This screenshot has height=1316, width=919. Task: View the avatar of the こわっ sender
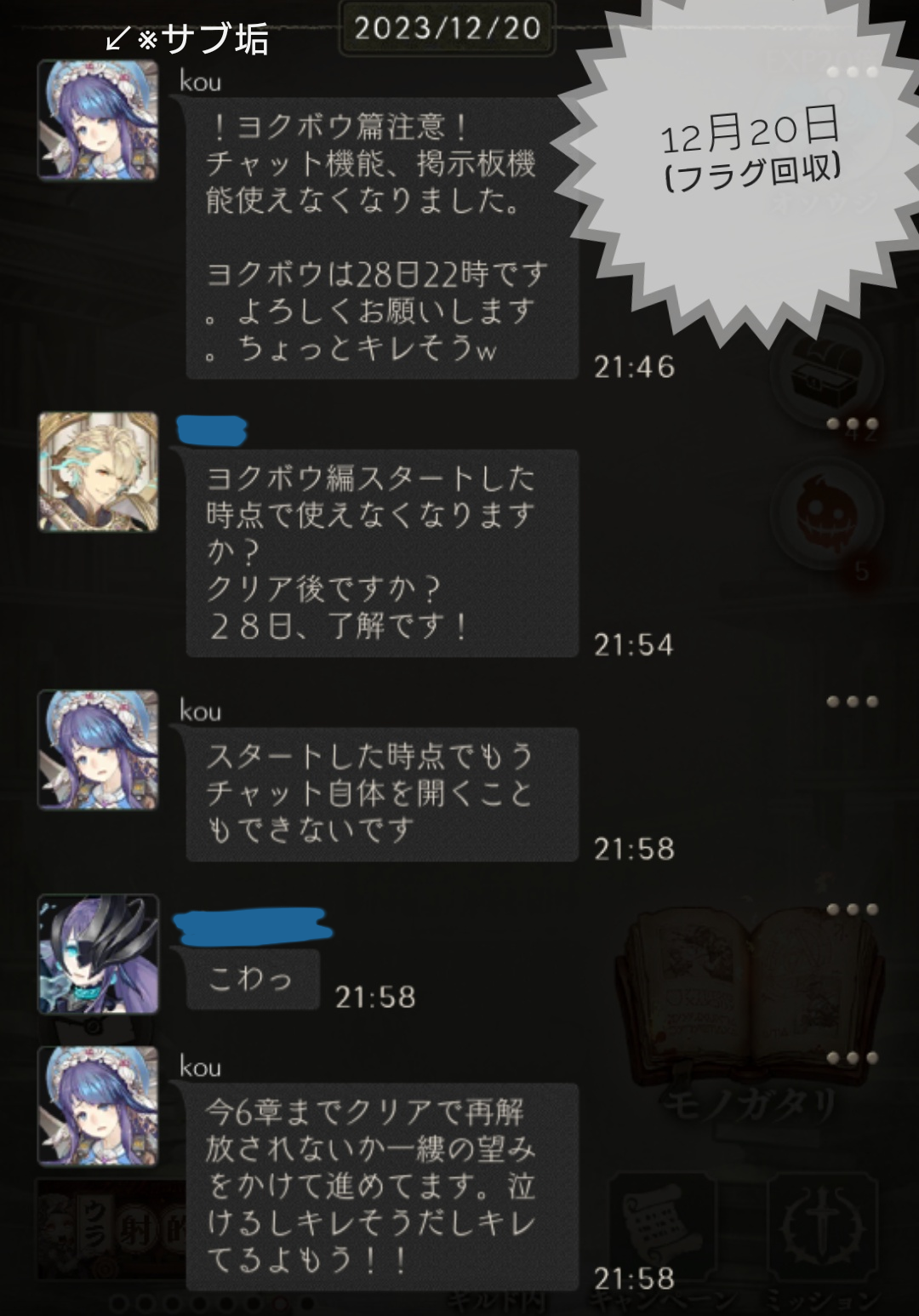pos(98,954)
